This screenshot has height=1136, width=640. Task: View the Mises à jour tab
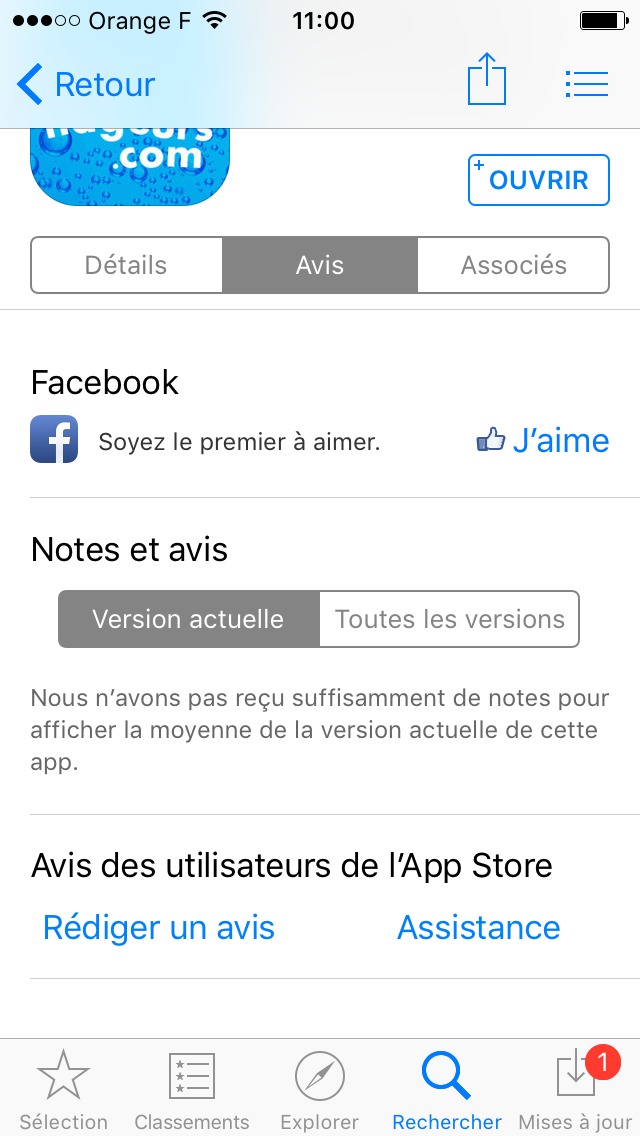[575, 1088]
